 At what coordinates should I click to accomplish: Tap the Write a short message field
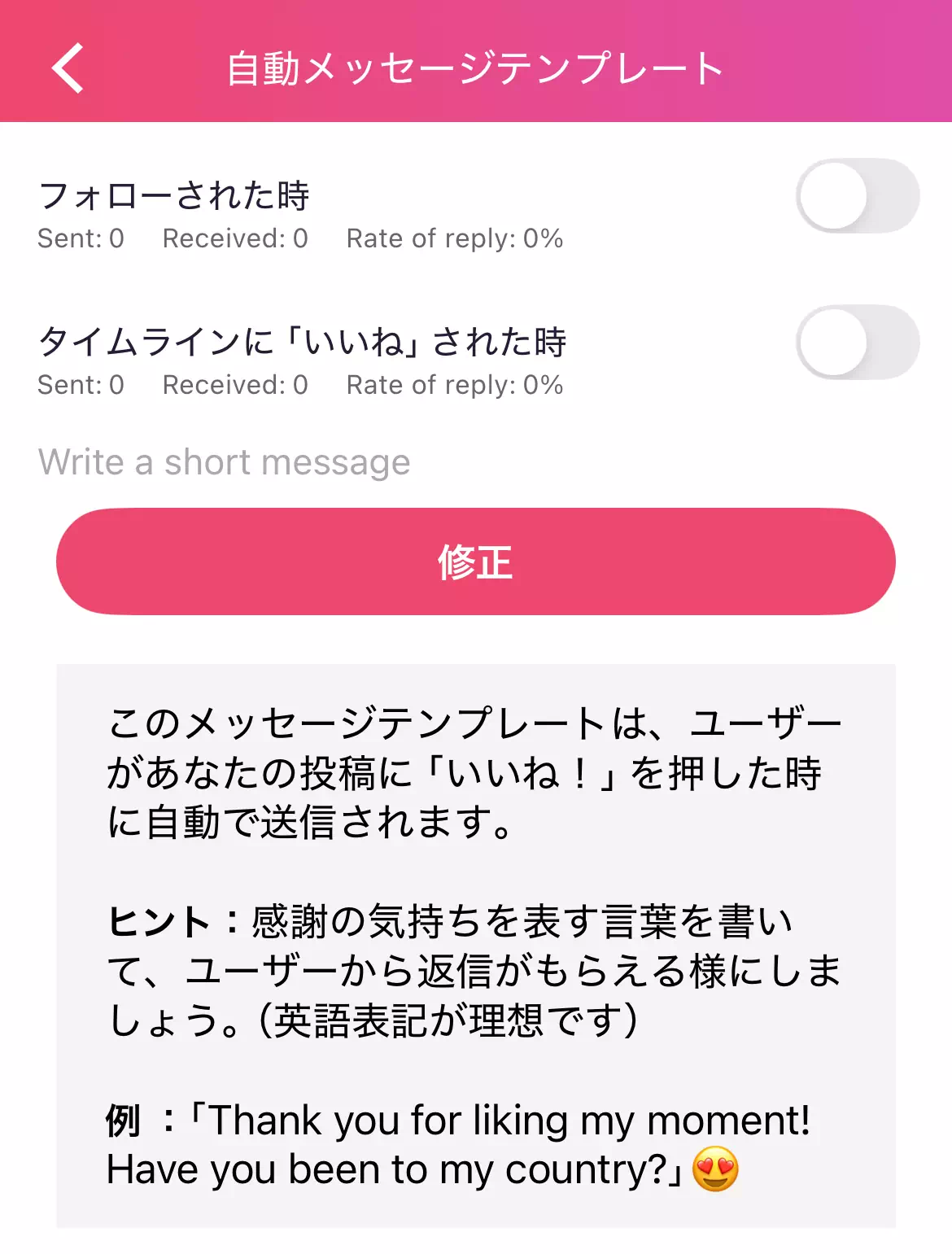(x=225, y=461)
